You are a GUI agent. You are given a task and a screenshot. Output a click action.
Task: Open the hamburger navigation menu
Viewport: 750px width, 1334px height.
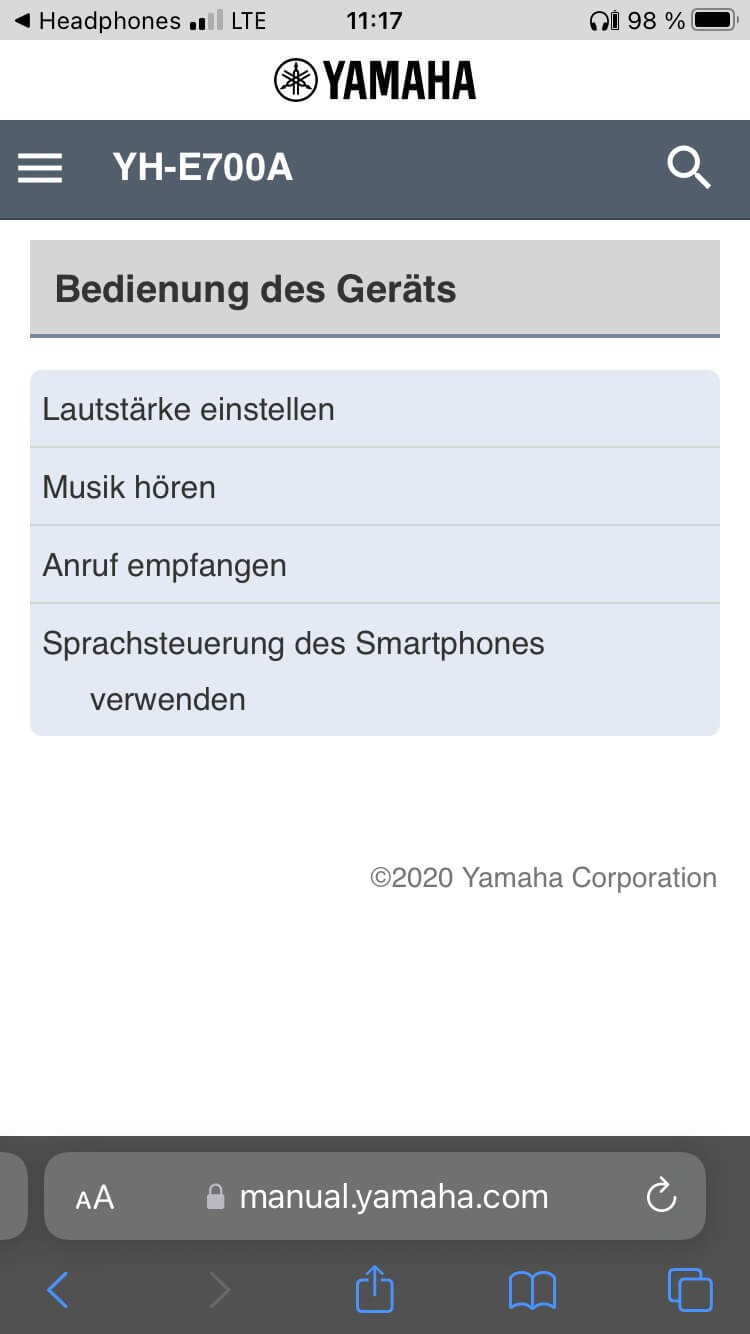pyautogui.click(x=40, y=168)
